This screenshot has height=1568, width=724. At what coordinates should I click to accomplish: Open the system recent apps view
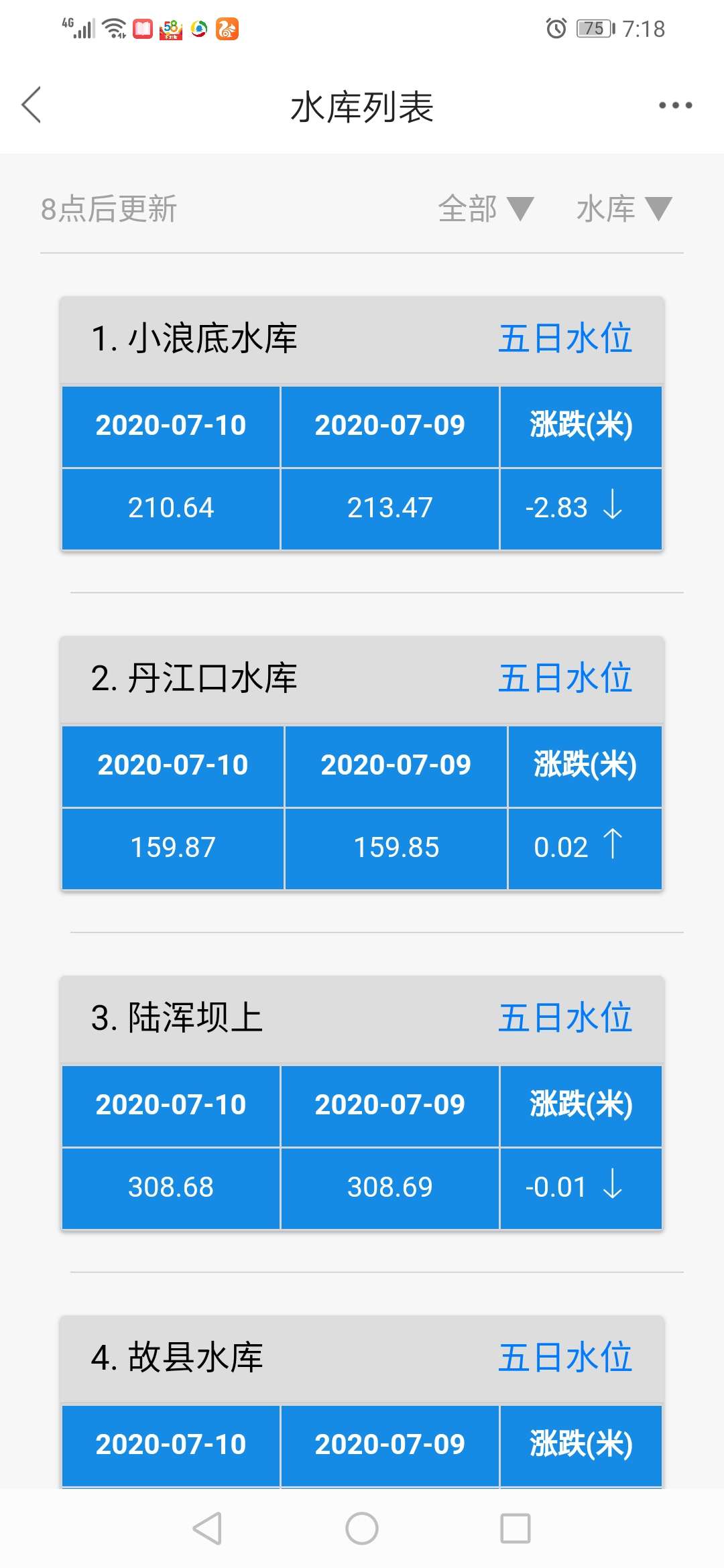point(516,1528)
